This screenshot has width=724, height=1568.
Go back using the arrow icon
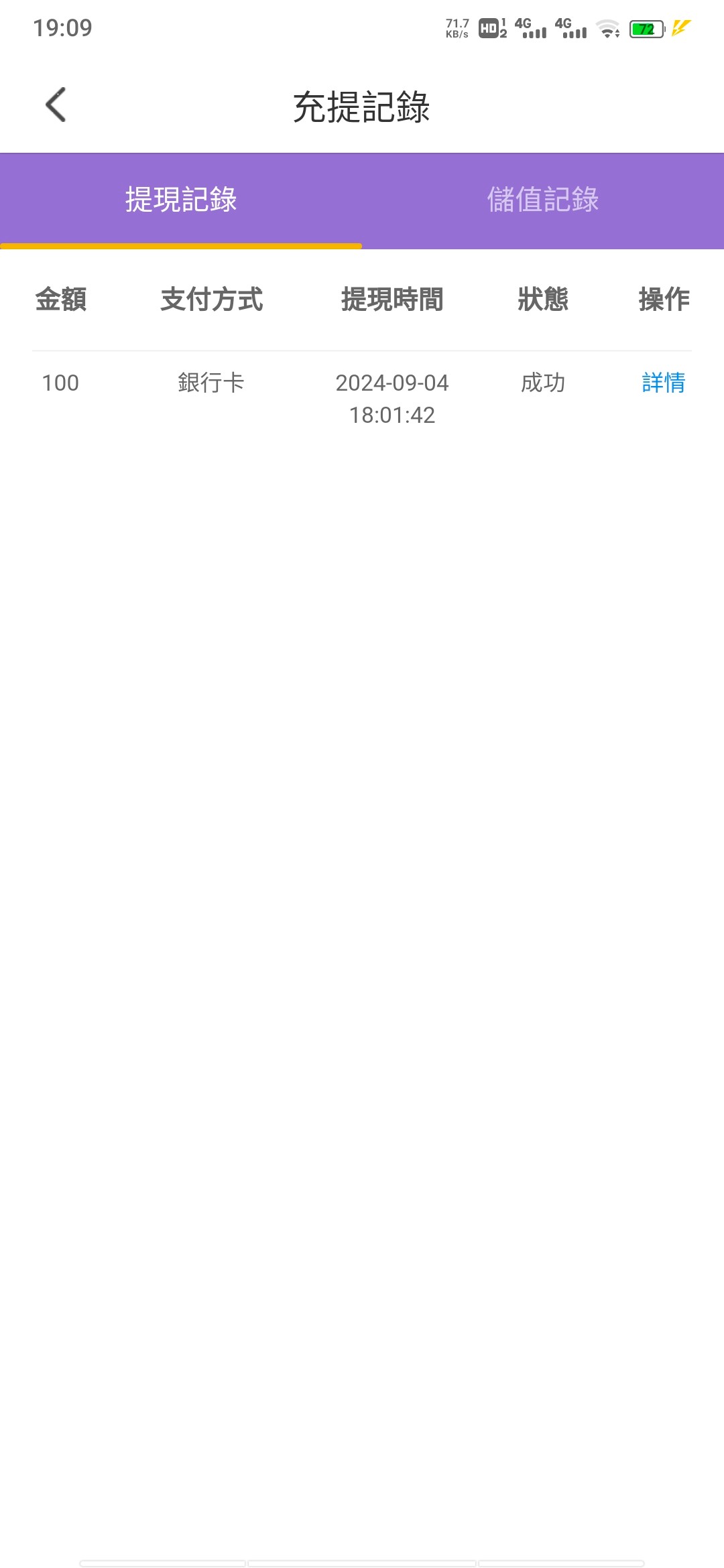(56, 105)
